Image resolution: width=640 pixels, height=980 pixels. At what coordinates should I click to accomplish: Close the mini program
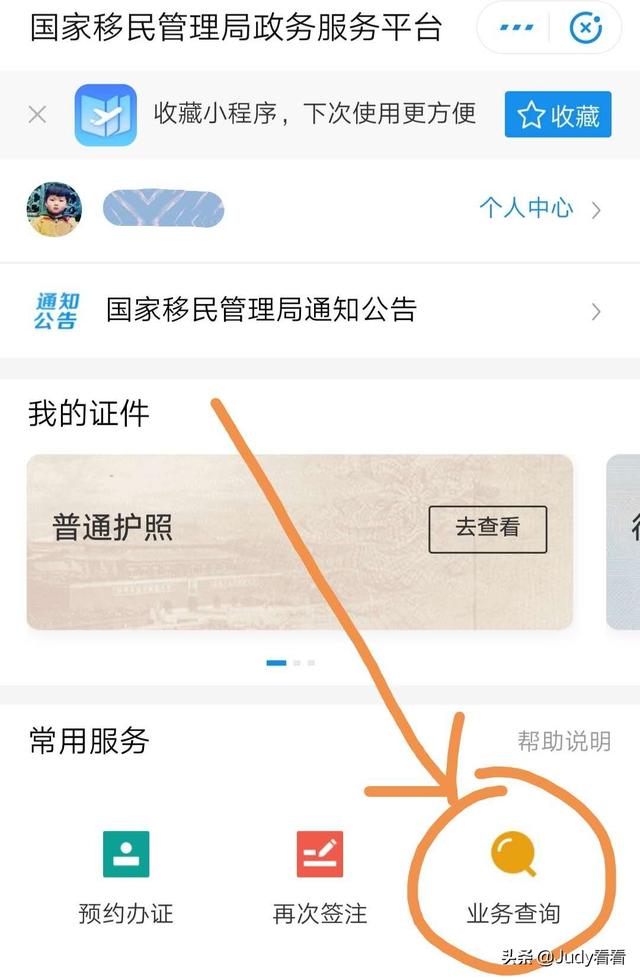(x=587, y=28)
